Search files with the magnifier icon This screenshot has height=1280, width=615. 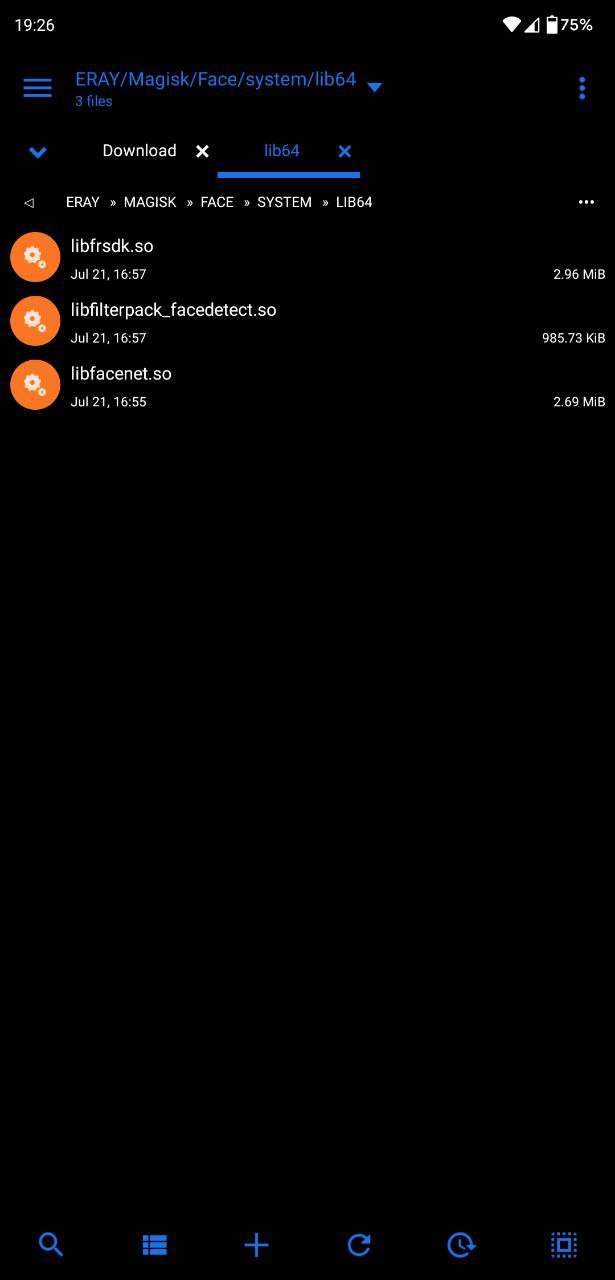click(x=51, y=1245)
